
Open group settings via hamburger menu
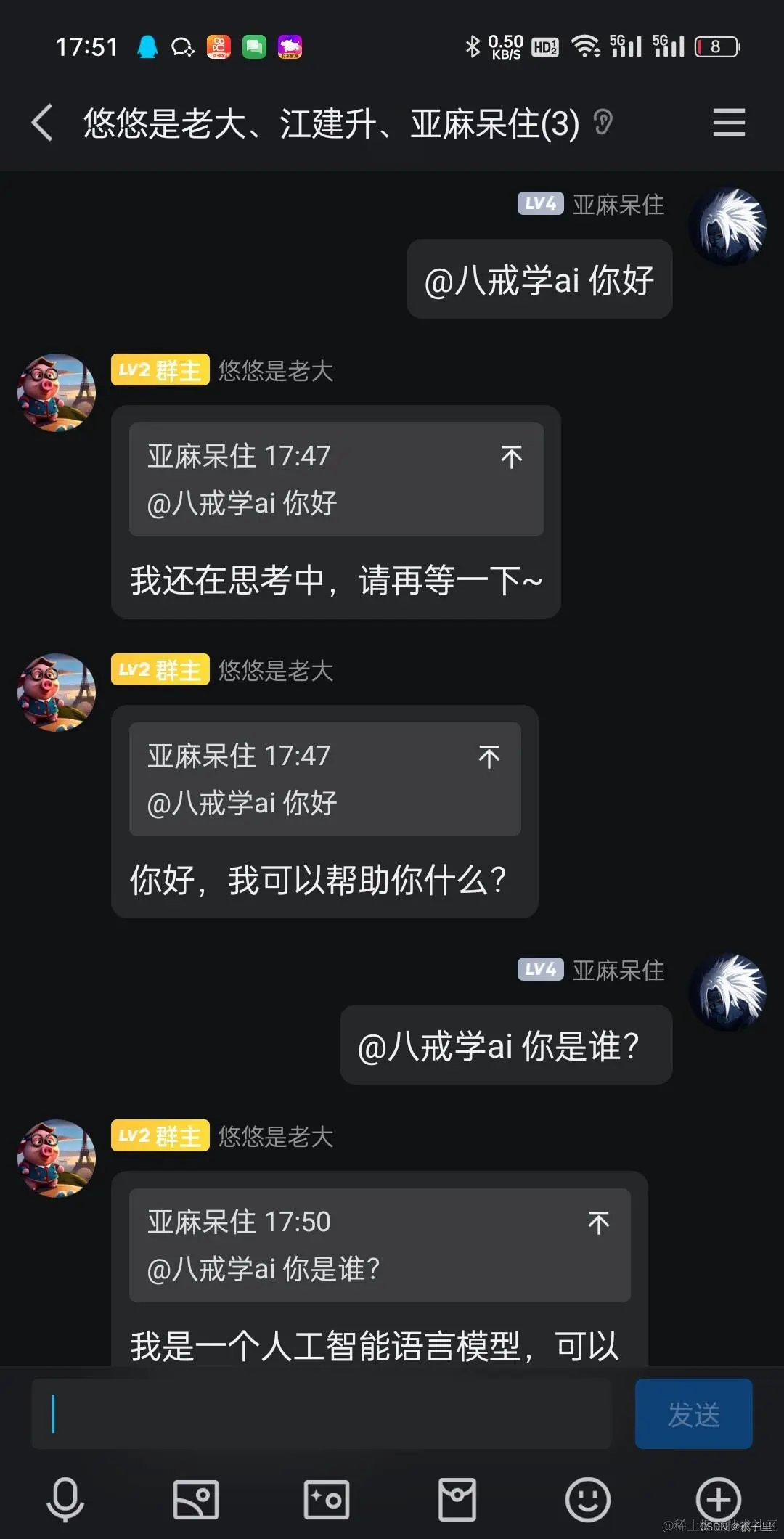pos(729,122)
